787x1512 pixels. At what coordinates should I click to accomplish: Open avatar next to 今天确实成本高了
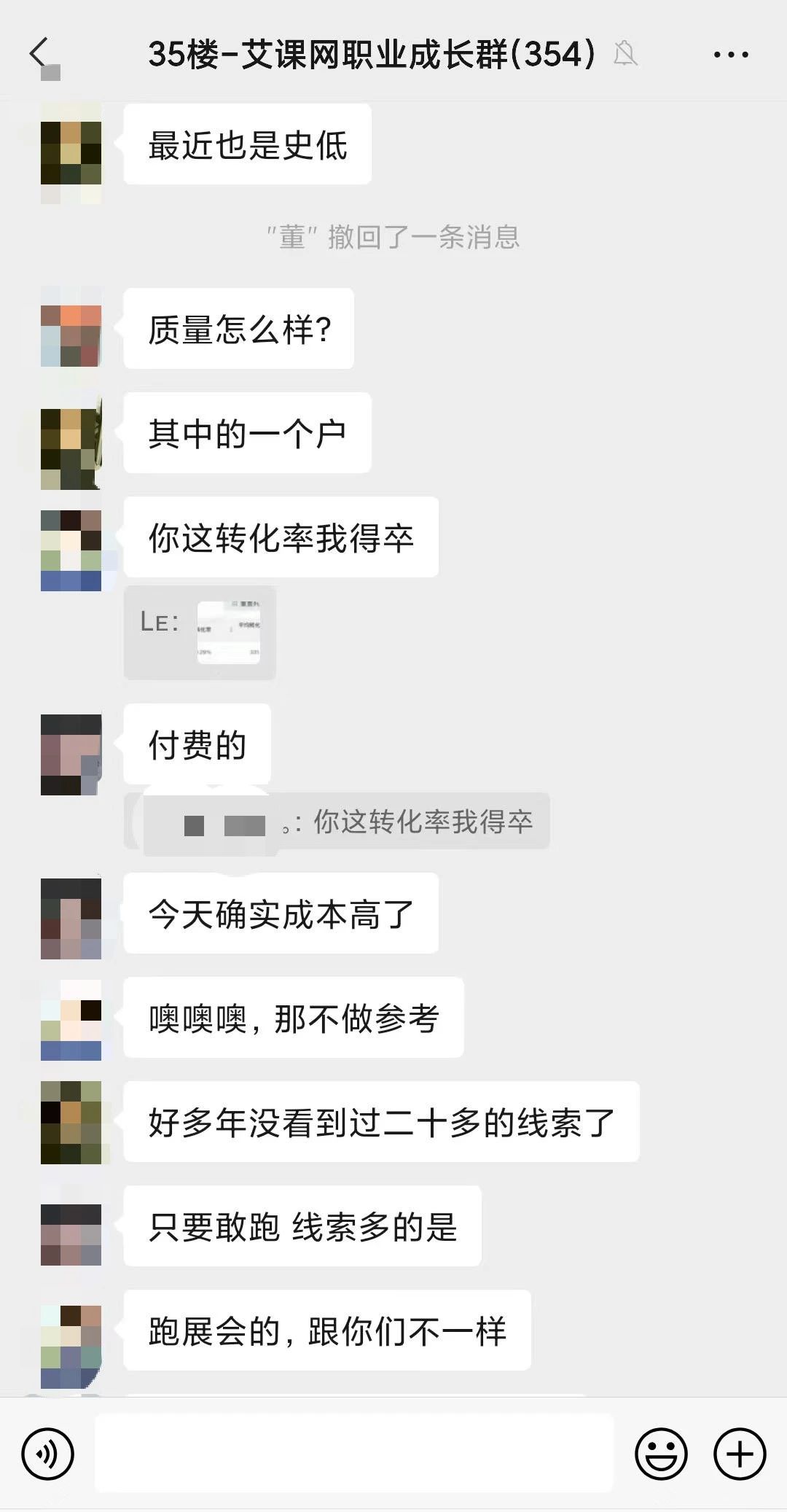click(x=71, y=919)
